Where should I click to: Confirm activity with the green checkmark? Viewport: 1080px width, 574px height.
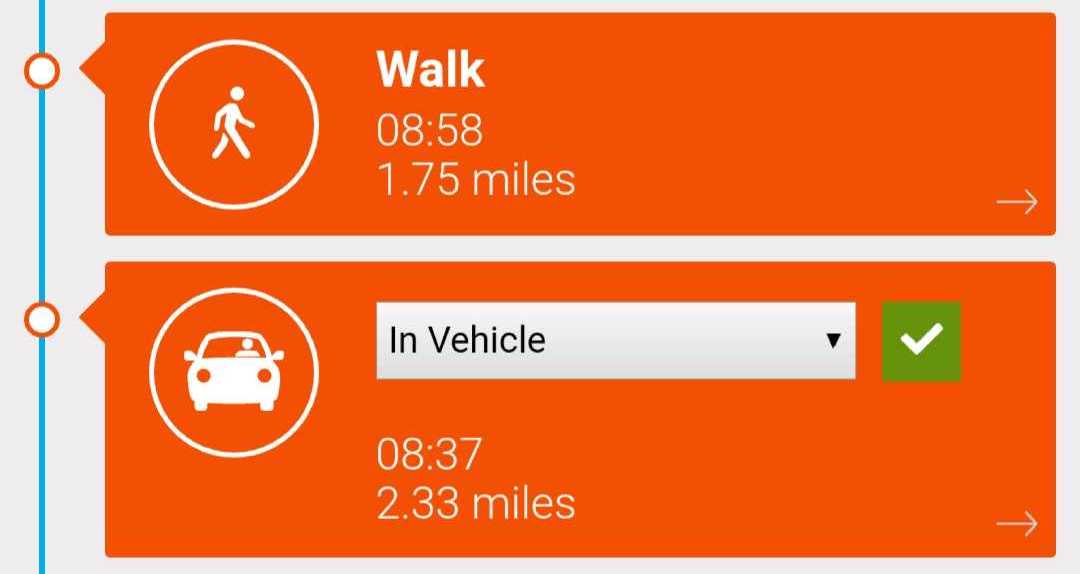point(920,341)
